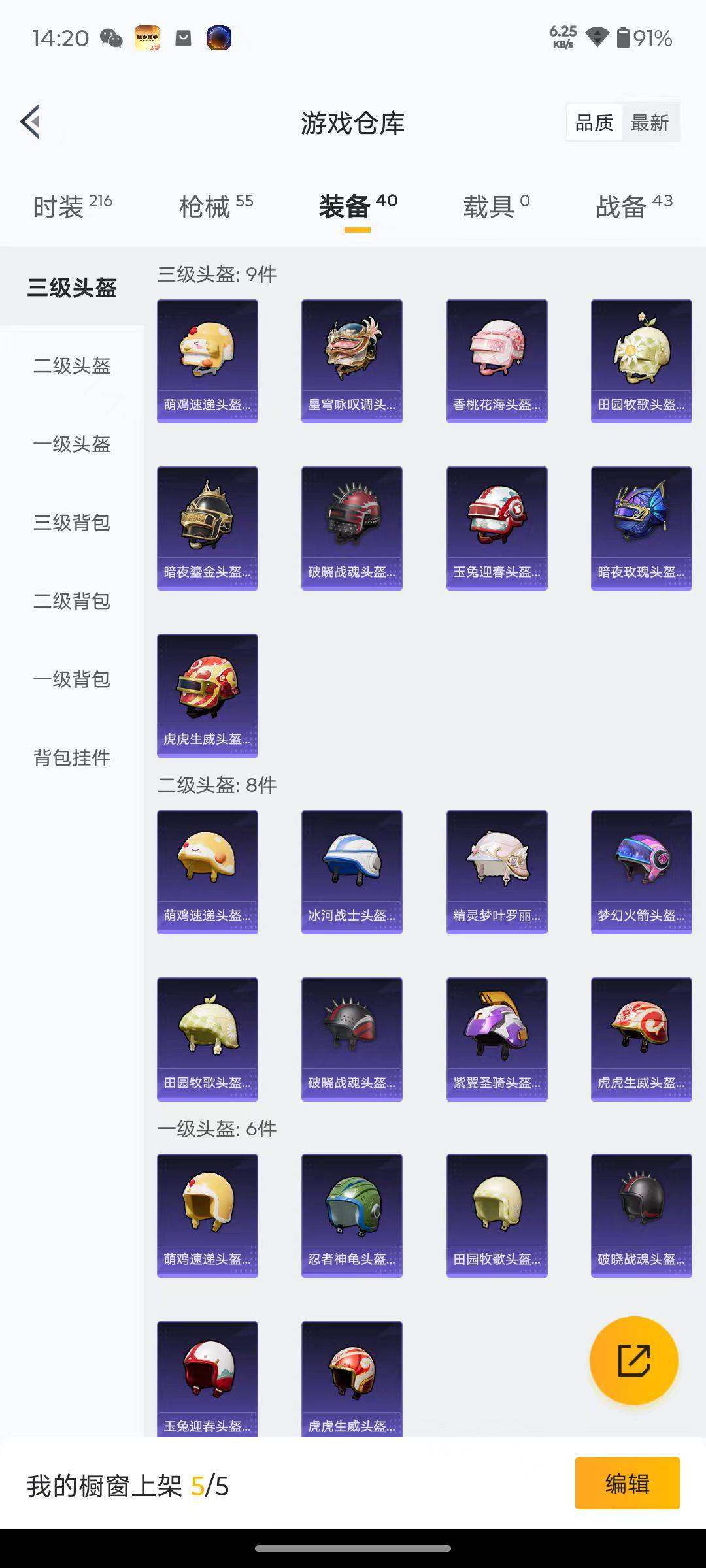The width and height of the screenshot is (706, 1568).
Task: Open the 背包挂件 category
Action: pyautogui.click(x=72, y=758)
